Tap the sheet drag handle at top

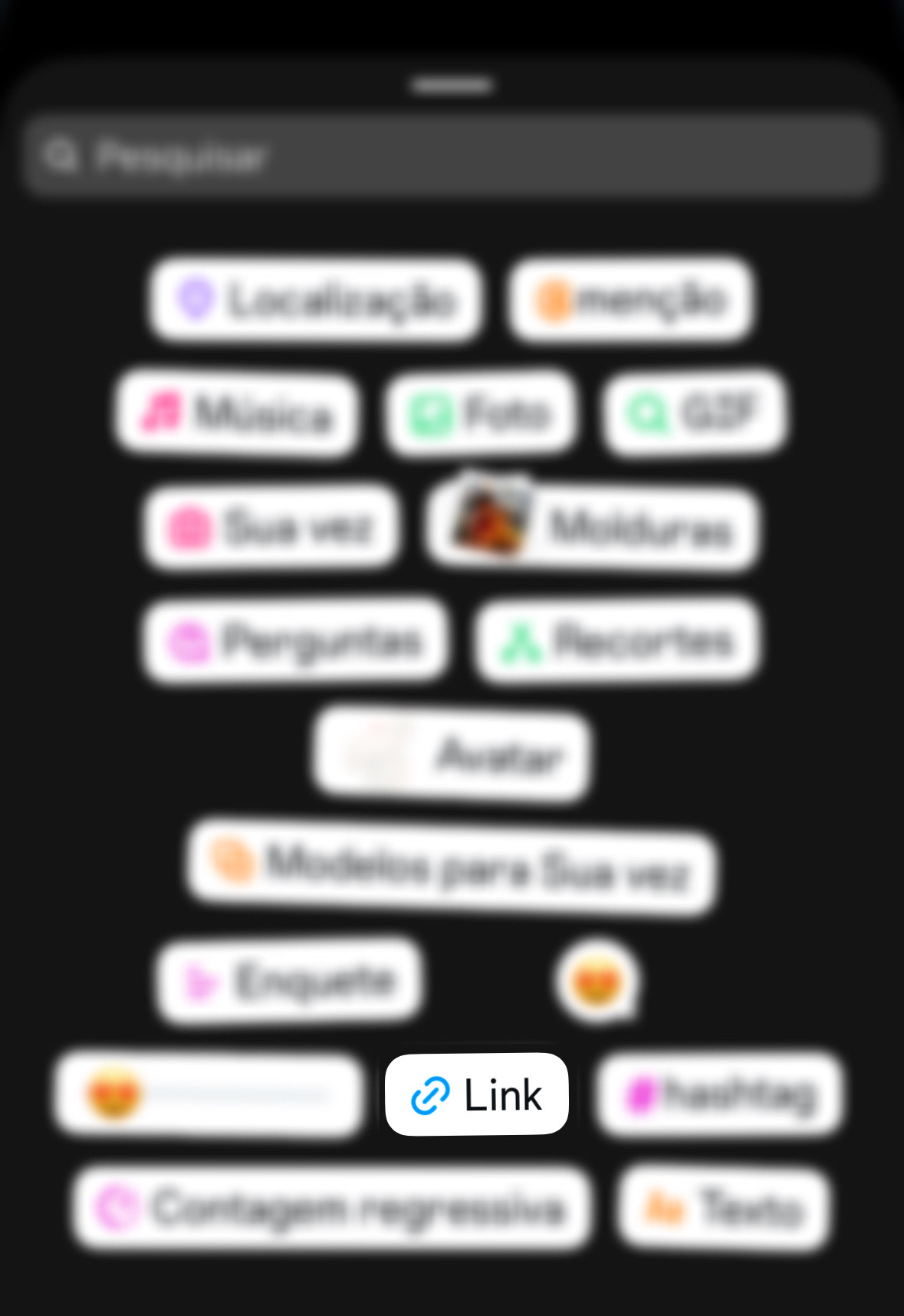451,86
